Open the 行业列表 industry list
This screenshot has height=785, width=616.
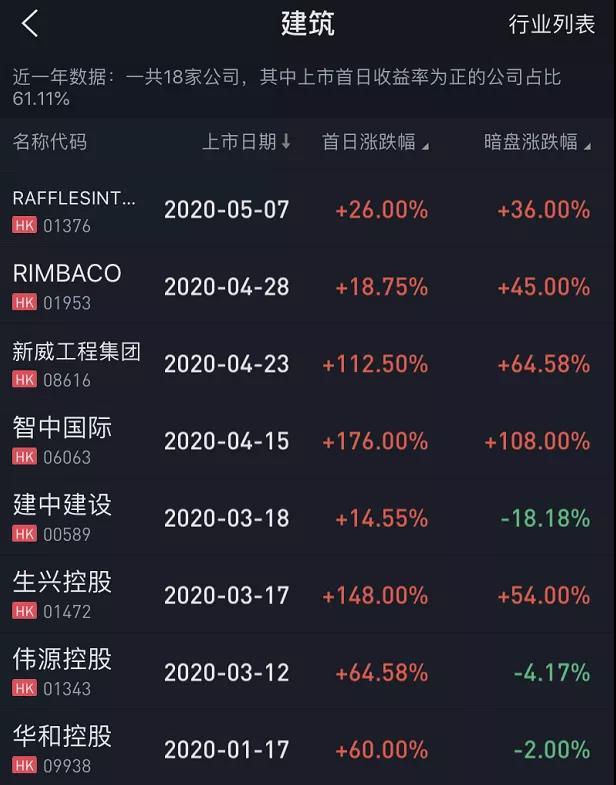(x=551, y=25)
